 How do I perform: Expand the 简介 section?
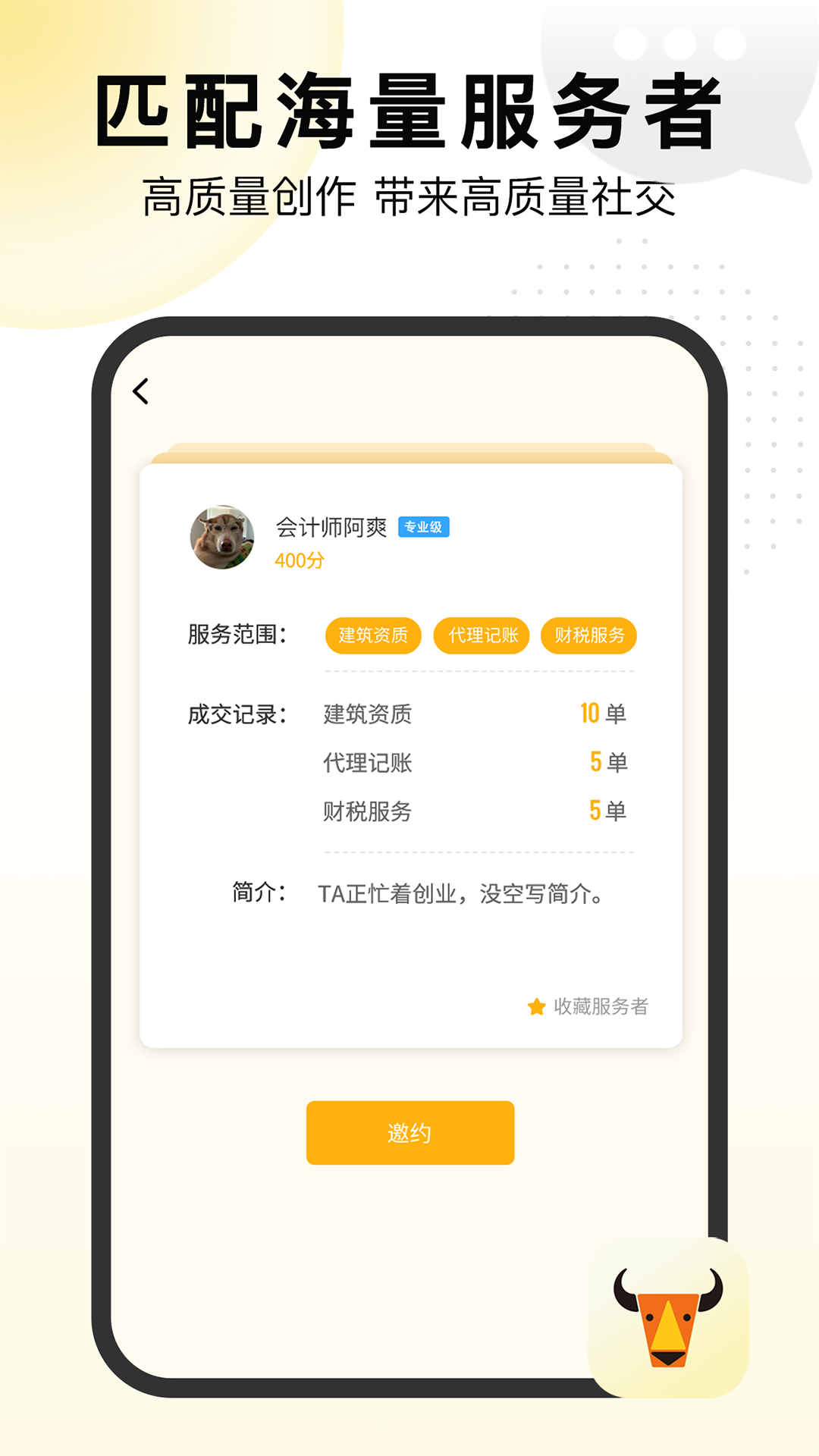coord(262,892)
